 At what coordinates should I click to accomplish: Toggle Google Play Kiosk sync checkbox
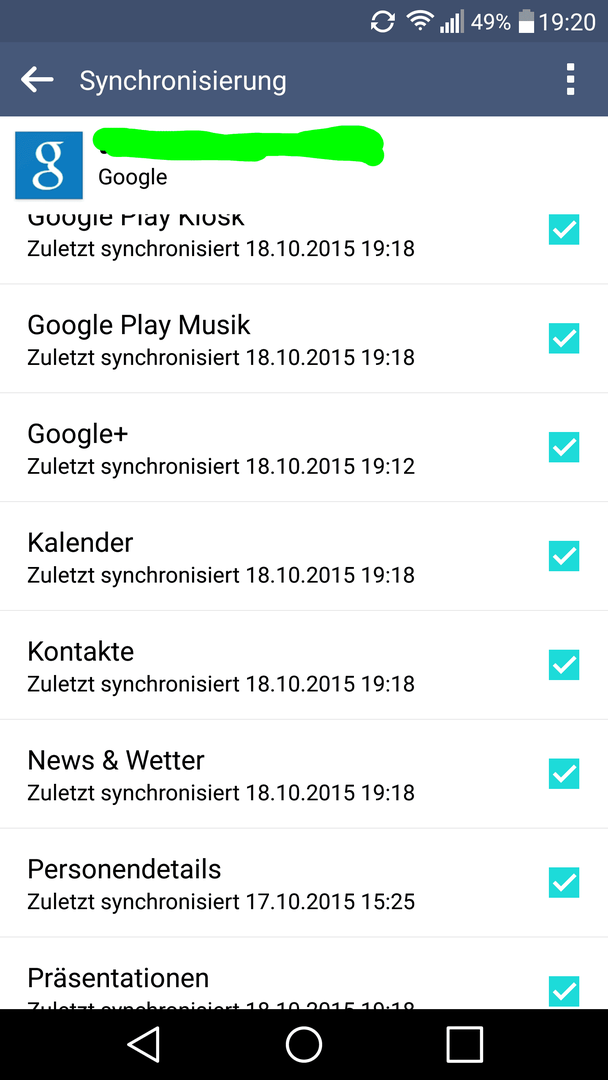click(564, 229)
